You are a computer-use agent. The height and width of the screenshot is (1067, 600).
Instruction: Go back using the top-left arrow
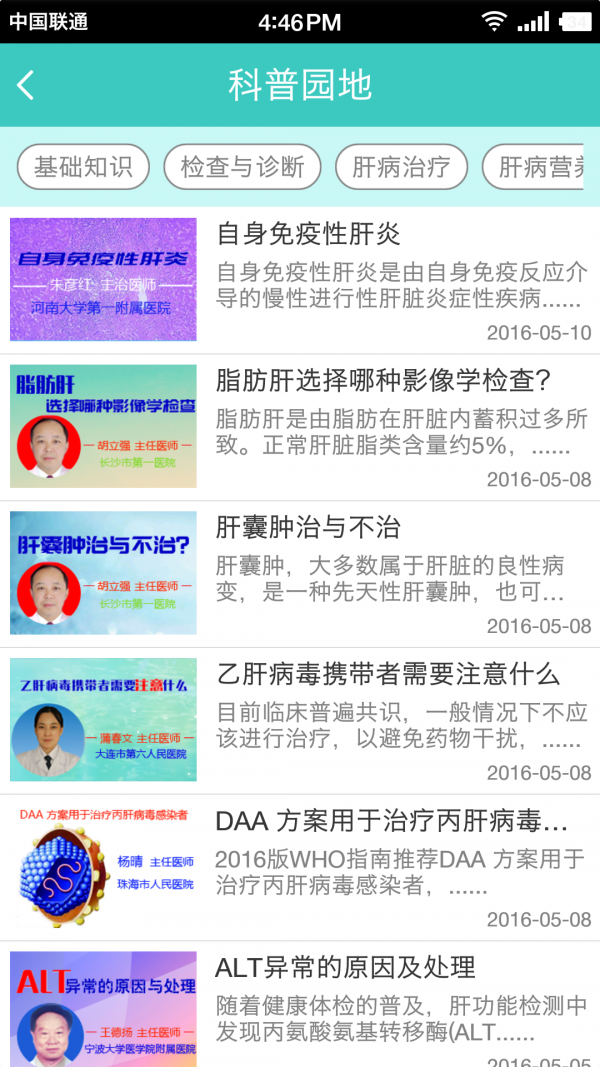(x=27, y=85)
